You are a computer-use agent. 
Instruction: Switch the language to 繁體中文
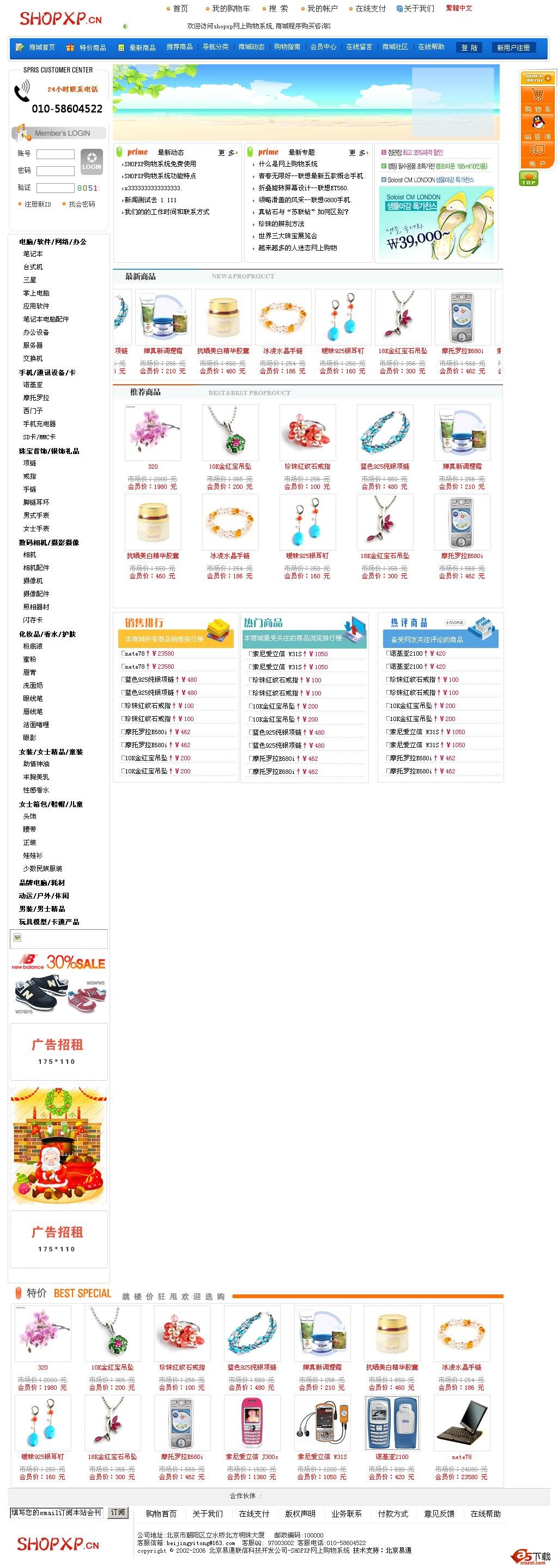[458, 9]
